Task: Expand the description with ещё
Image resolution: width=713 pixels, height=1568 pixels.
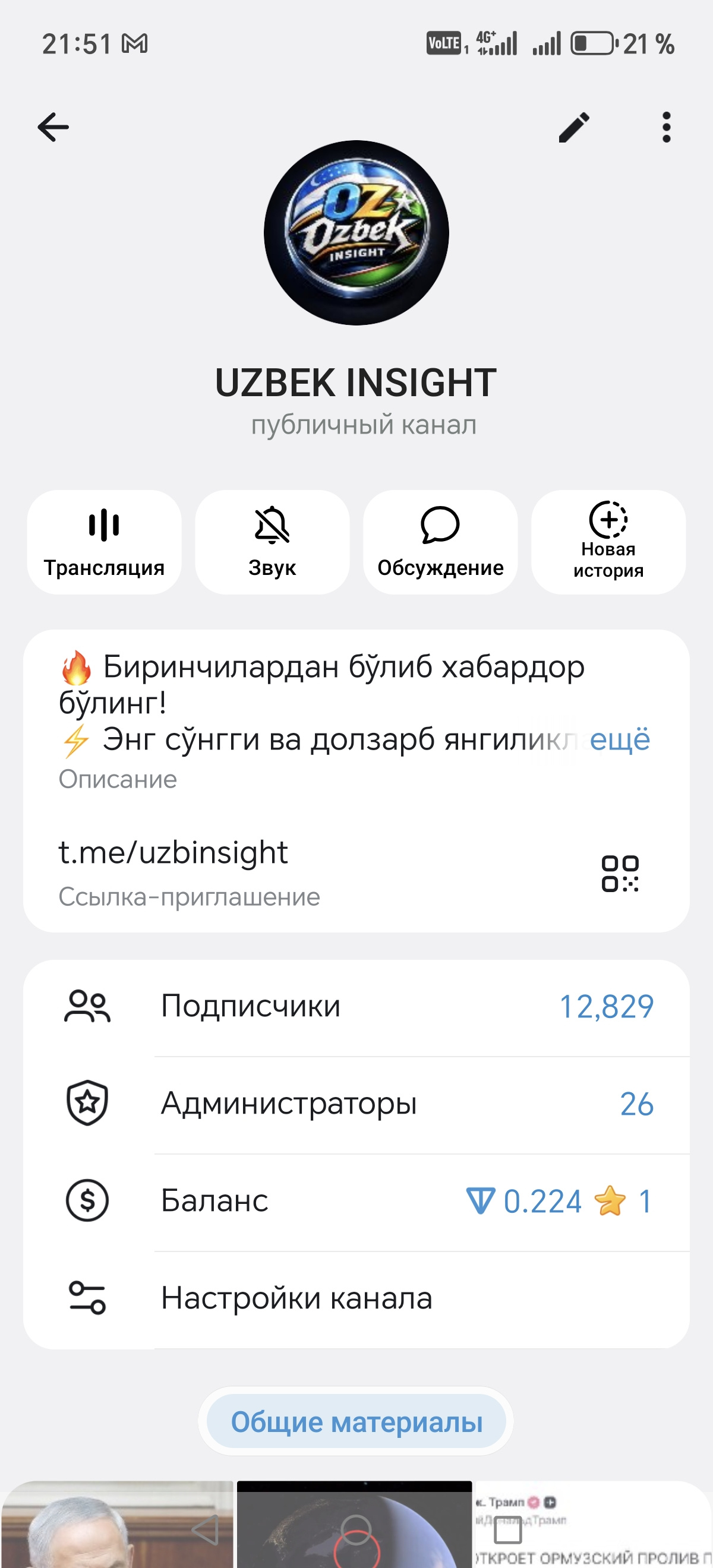Action: point(619,739)
